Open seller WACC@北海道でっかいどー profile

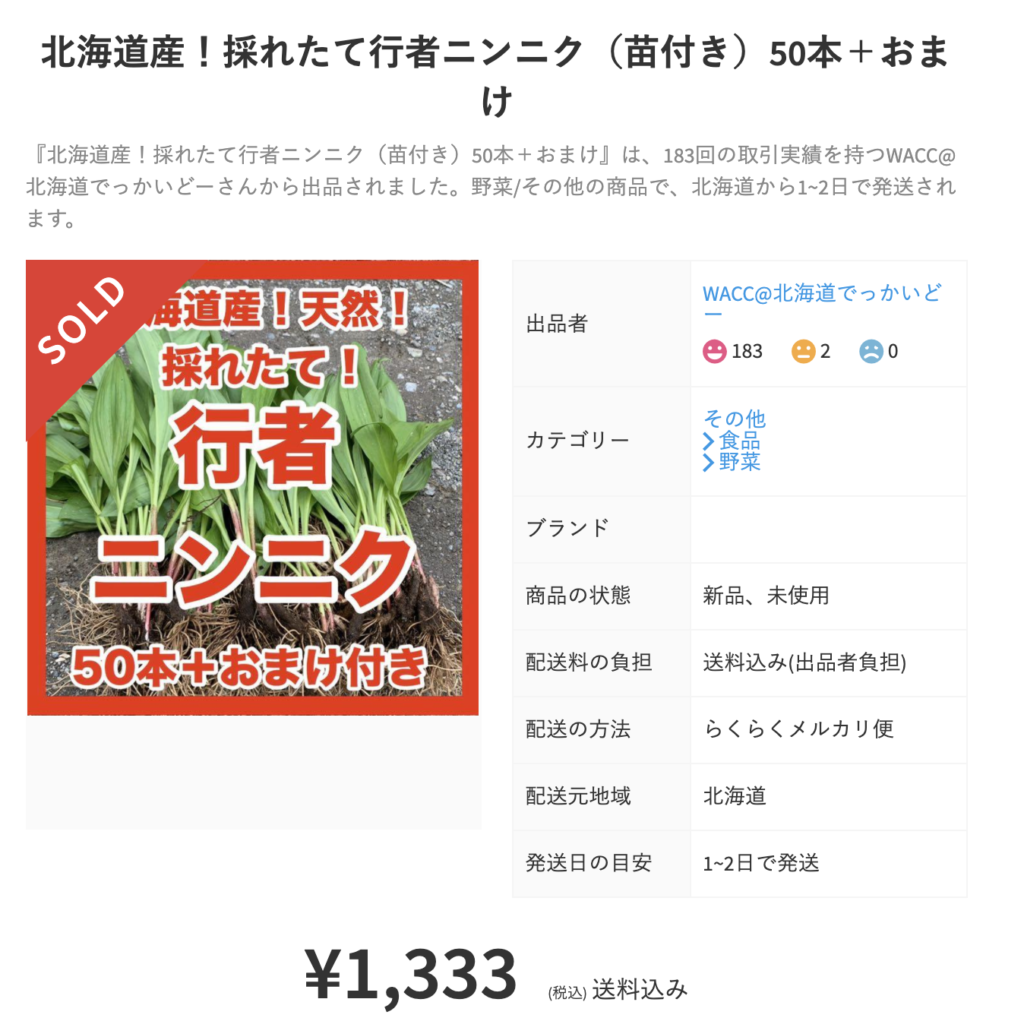[x=820, y=294]
